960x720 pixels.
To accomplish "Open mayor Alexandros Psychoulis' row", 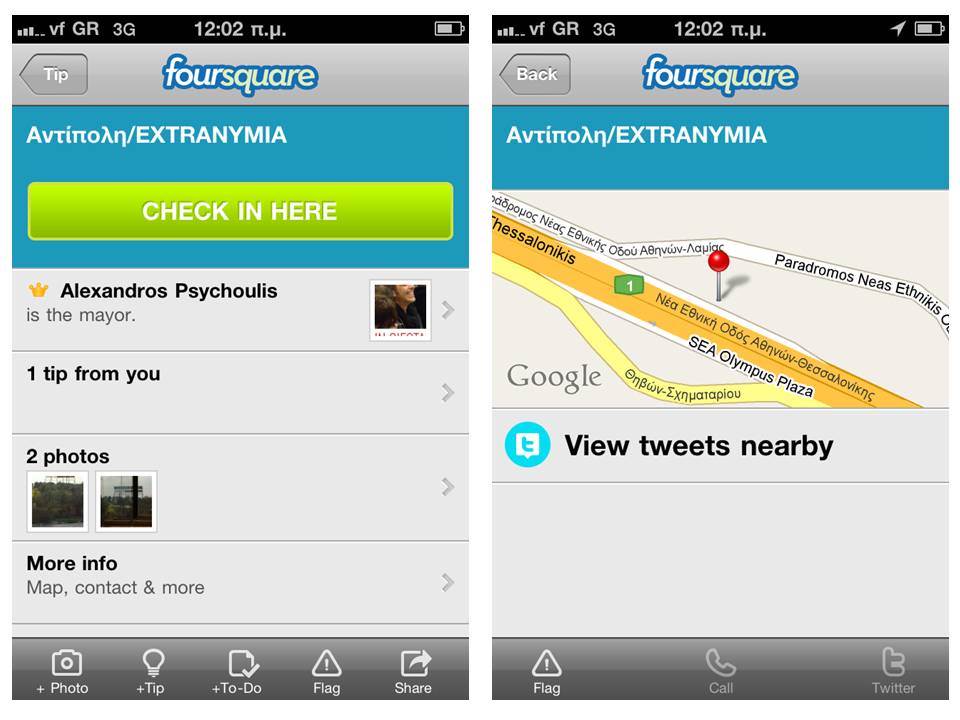I will click(x=240, y=309).
